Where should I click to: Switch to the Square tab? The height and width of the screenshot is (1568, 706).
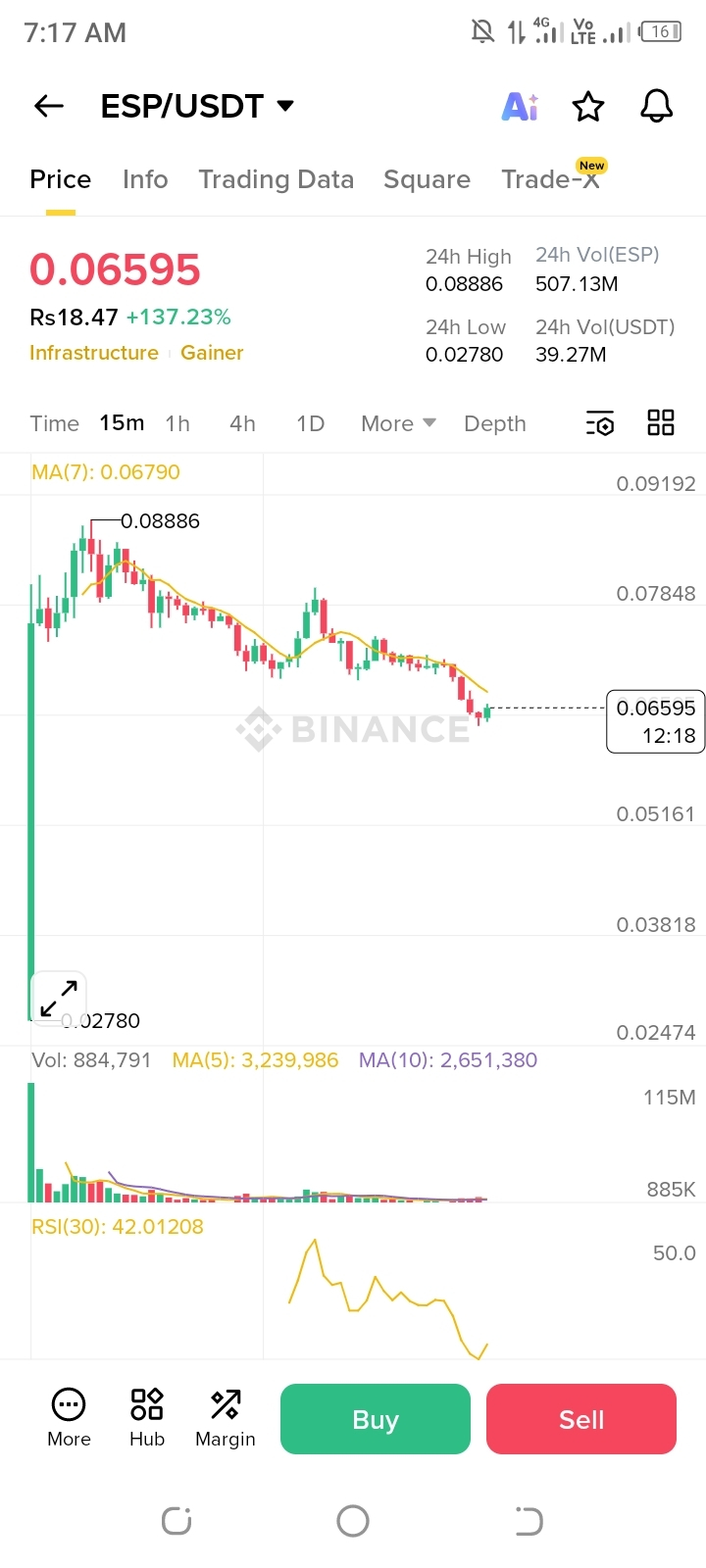pos(427,179)
